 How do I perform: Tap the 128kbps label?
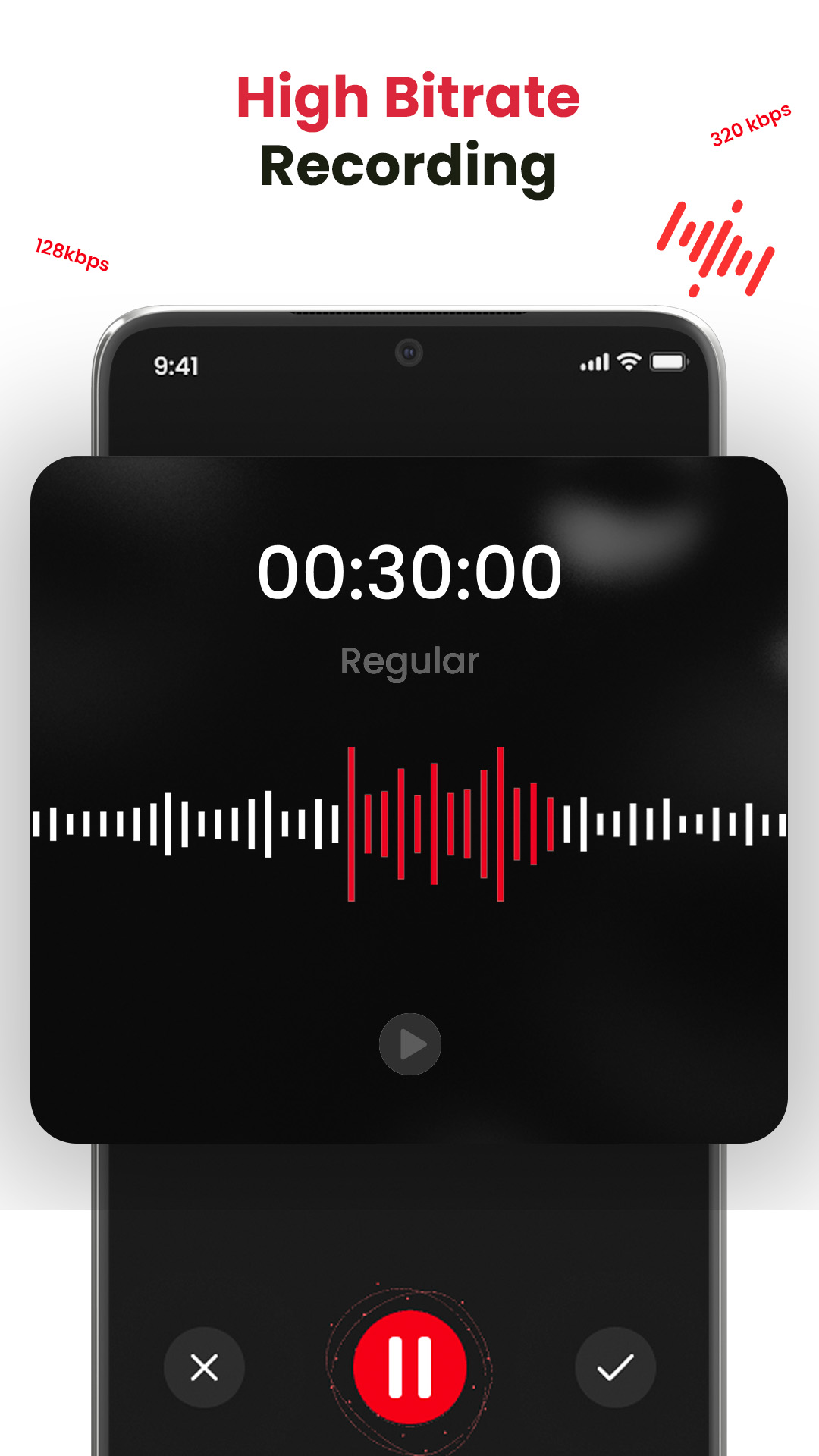click(x=71, y=254)
